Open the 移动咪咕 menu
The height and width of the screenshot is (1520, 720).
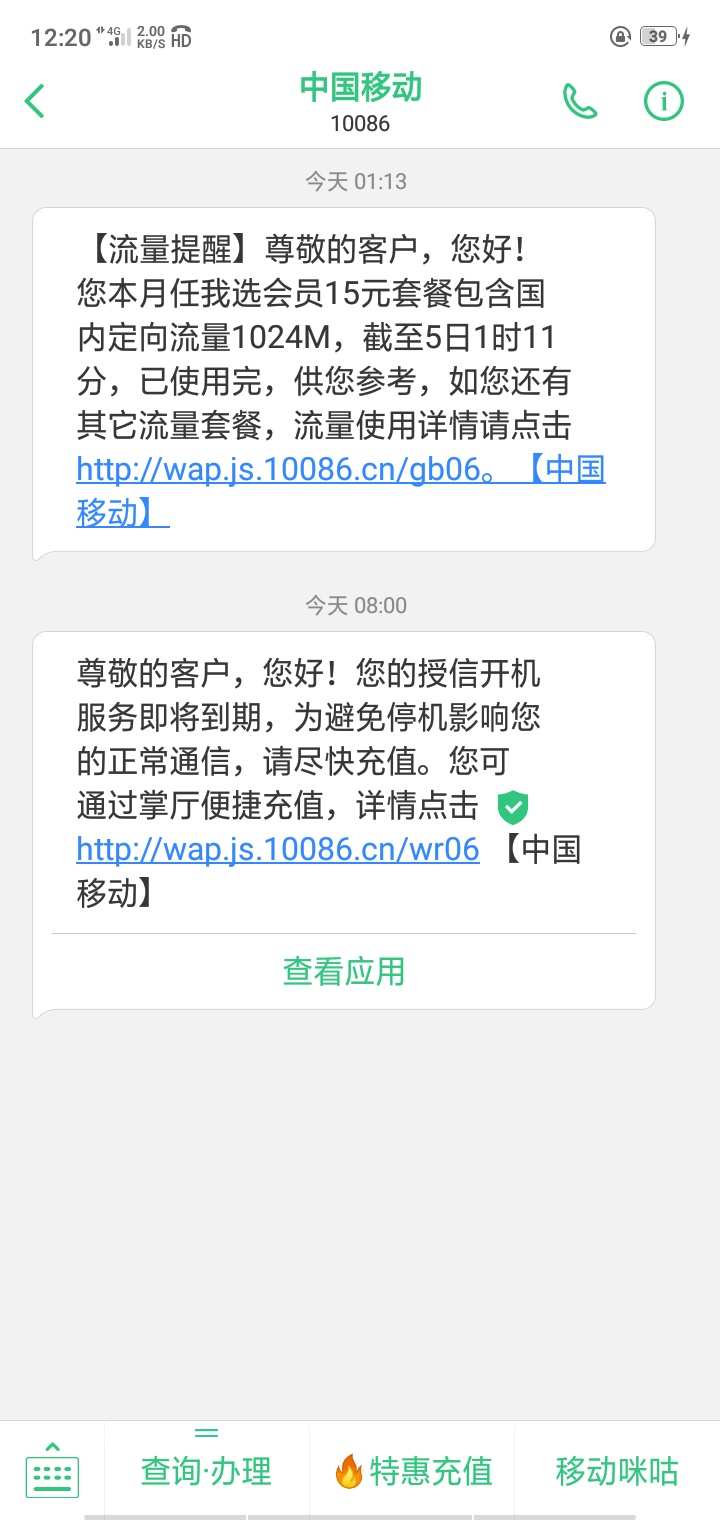pos(617,1471)
